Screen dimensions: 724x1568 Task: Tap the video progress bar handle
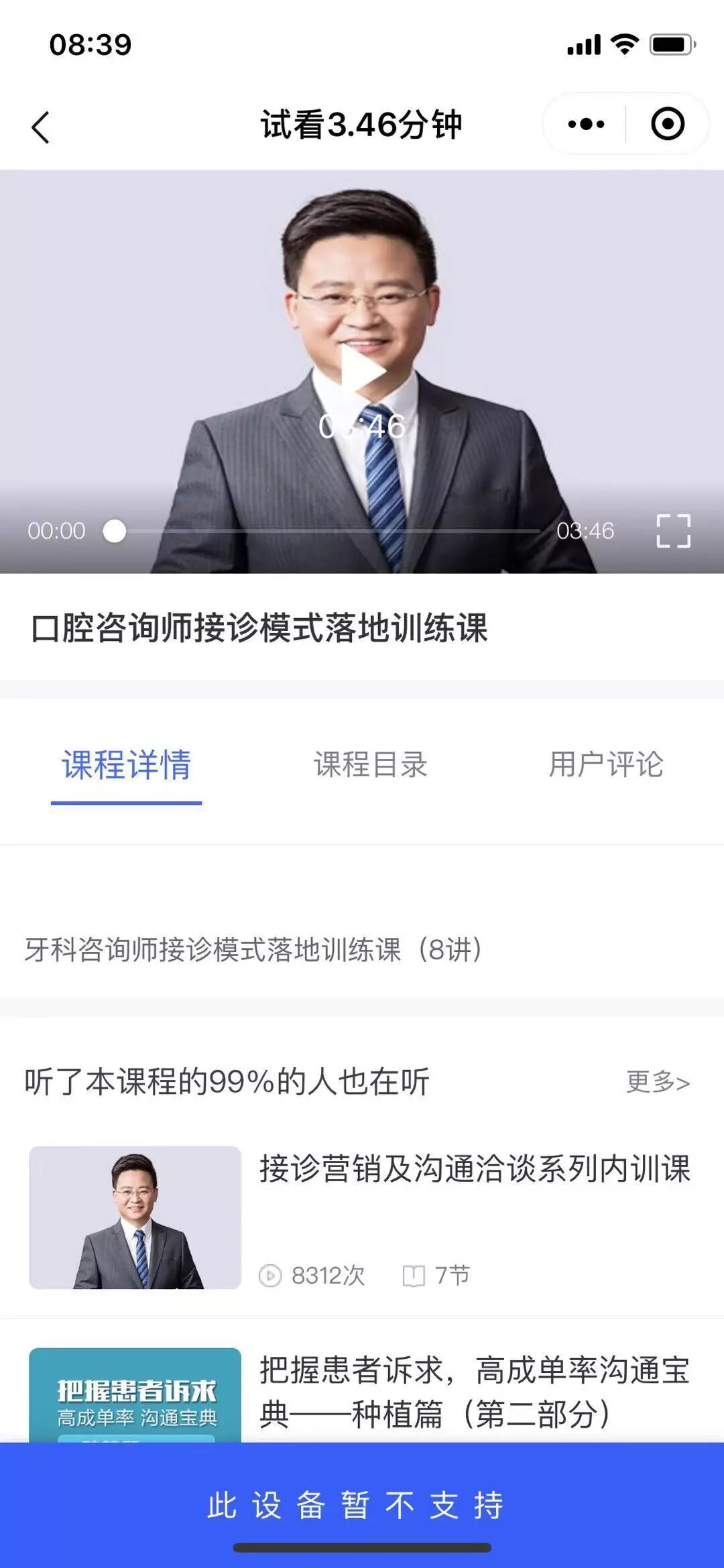(x=115, y=531)
